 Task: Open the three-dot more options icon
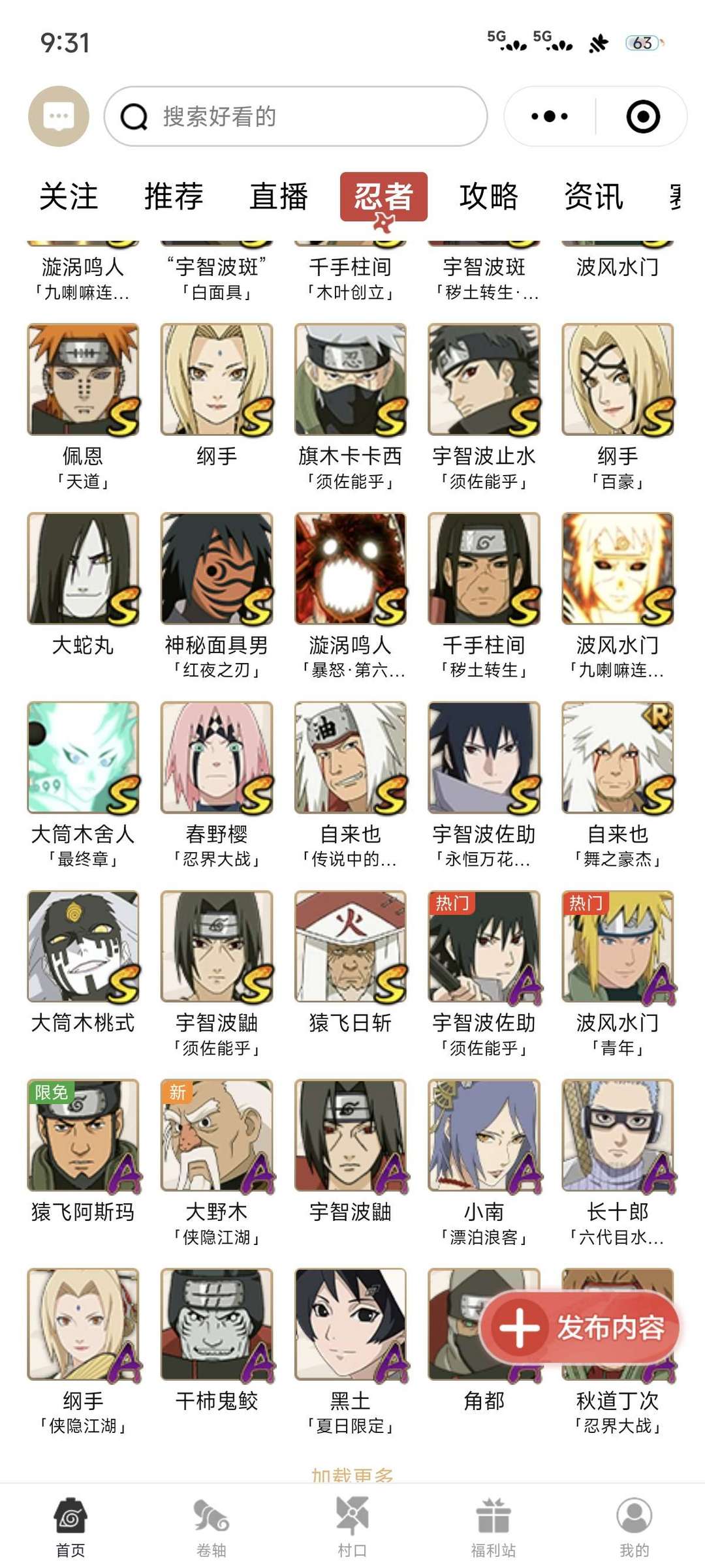click(x=548, y=115)
